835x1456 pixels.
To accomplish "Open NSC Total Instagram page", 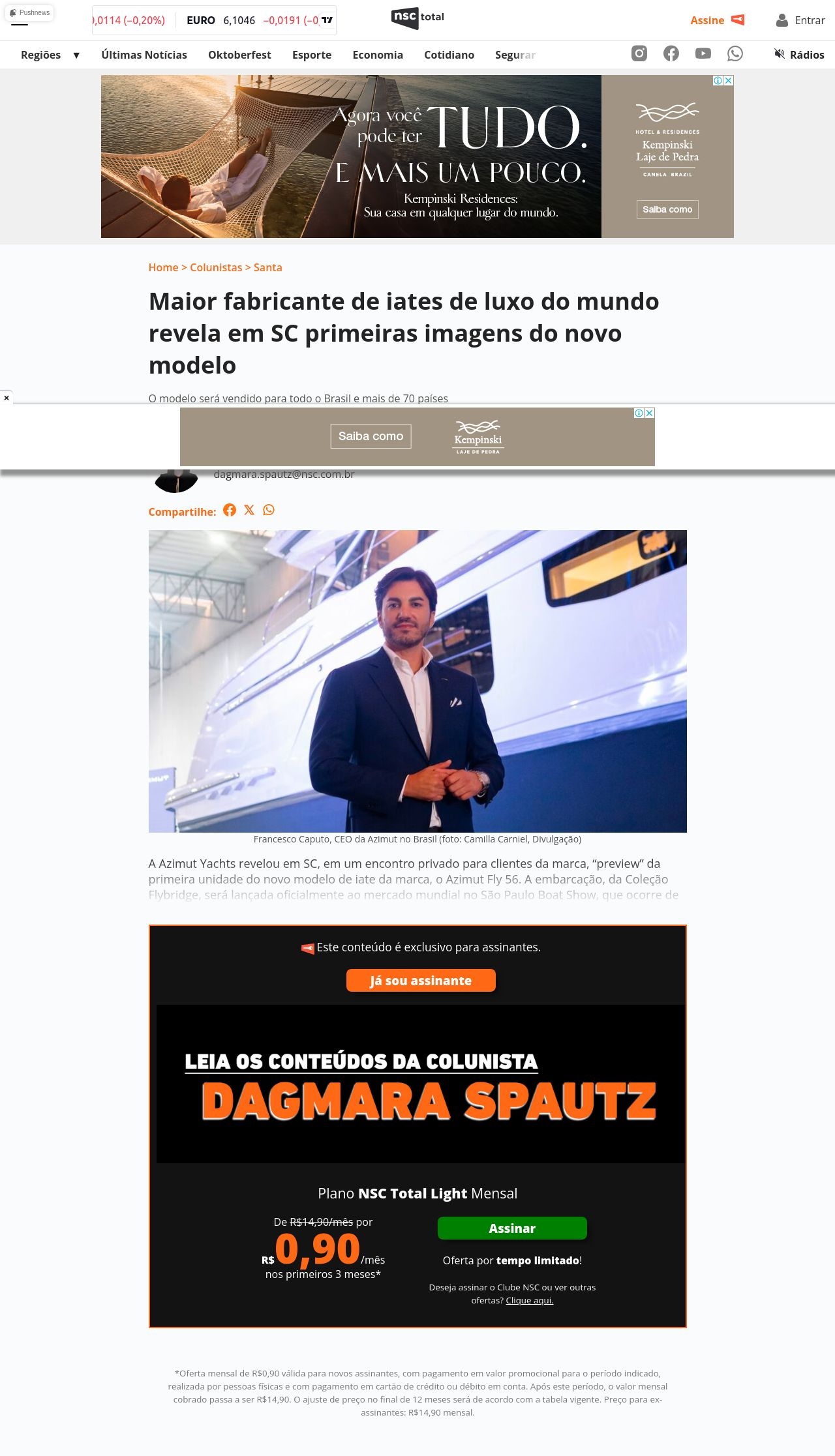I will 639,53.
